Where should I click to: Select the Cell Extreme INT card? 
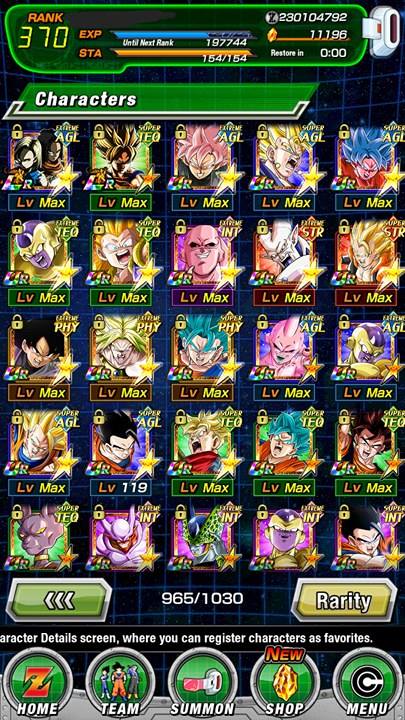click(x=203, y=535)
